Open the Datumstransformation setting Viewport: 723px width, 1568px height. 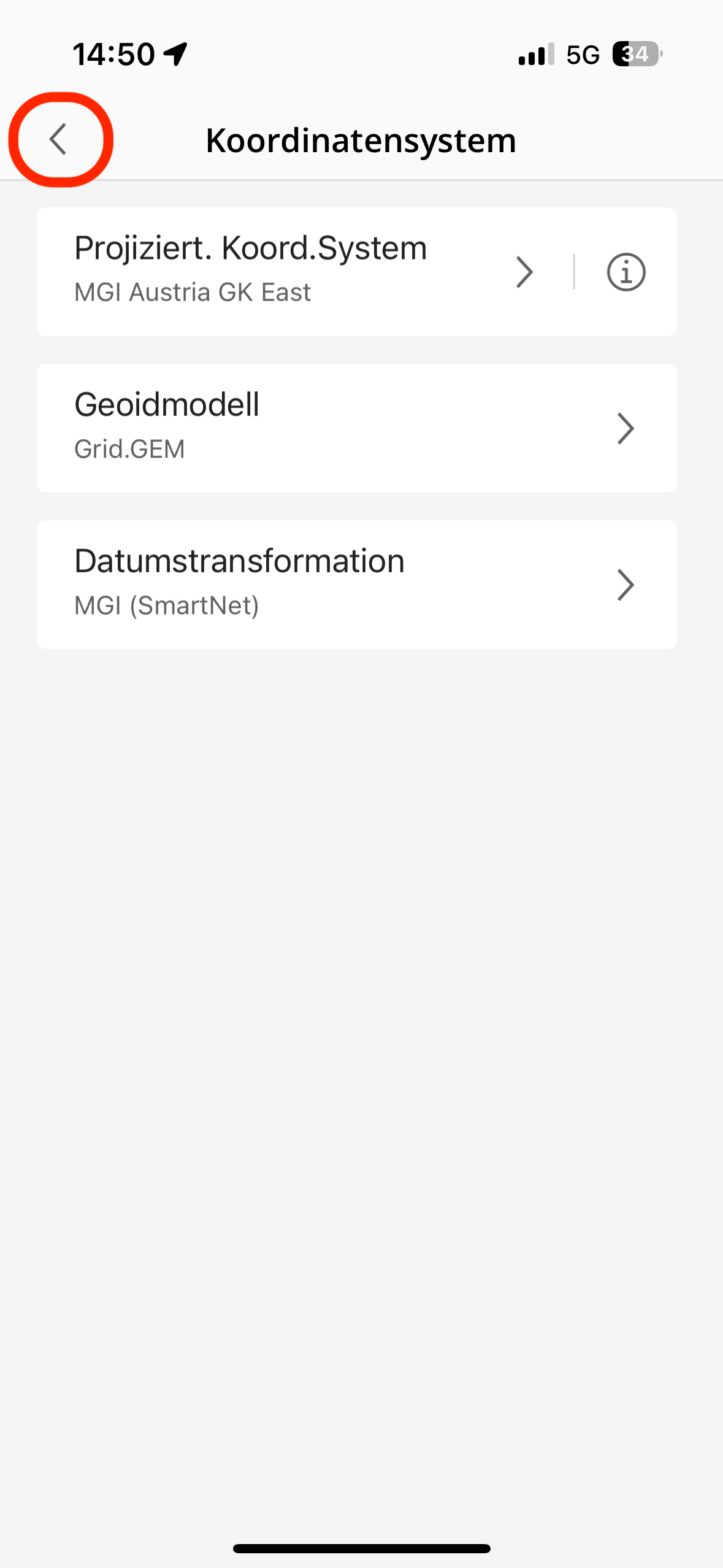coord(356,584)
